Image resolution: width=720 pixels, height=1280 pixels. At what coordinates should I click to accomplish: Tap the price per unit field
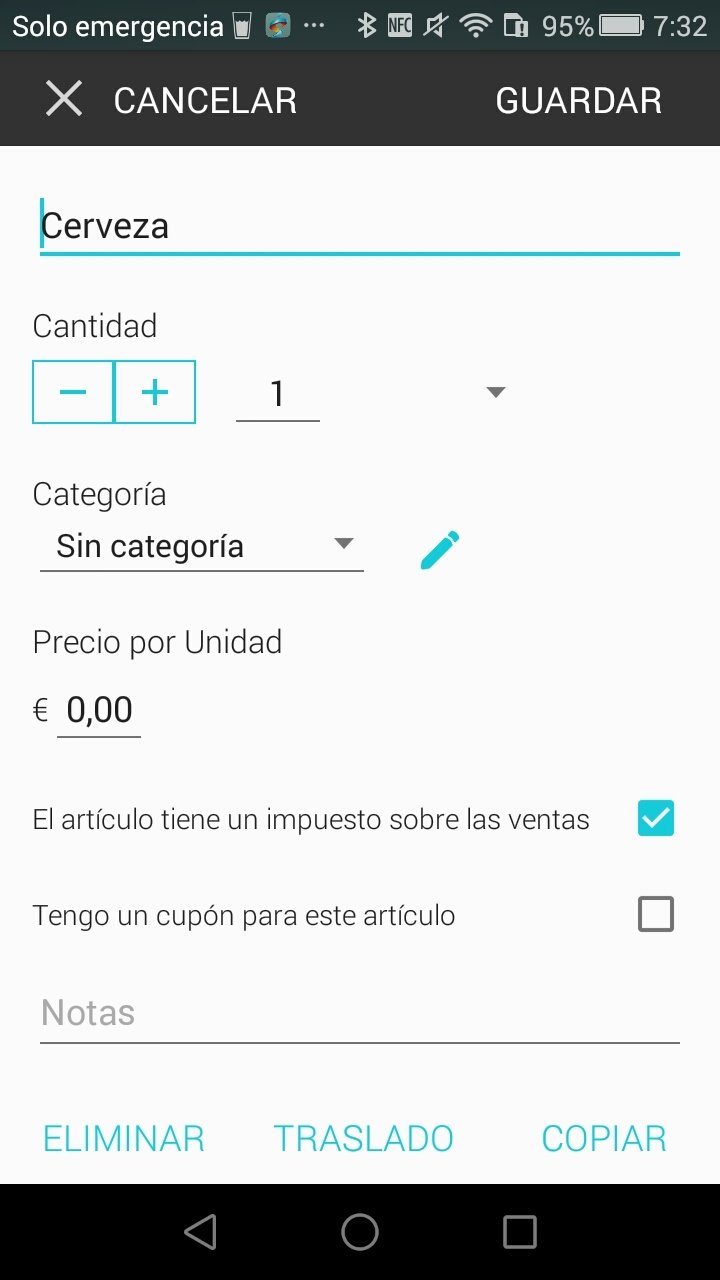[99, 711]
